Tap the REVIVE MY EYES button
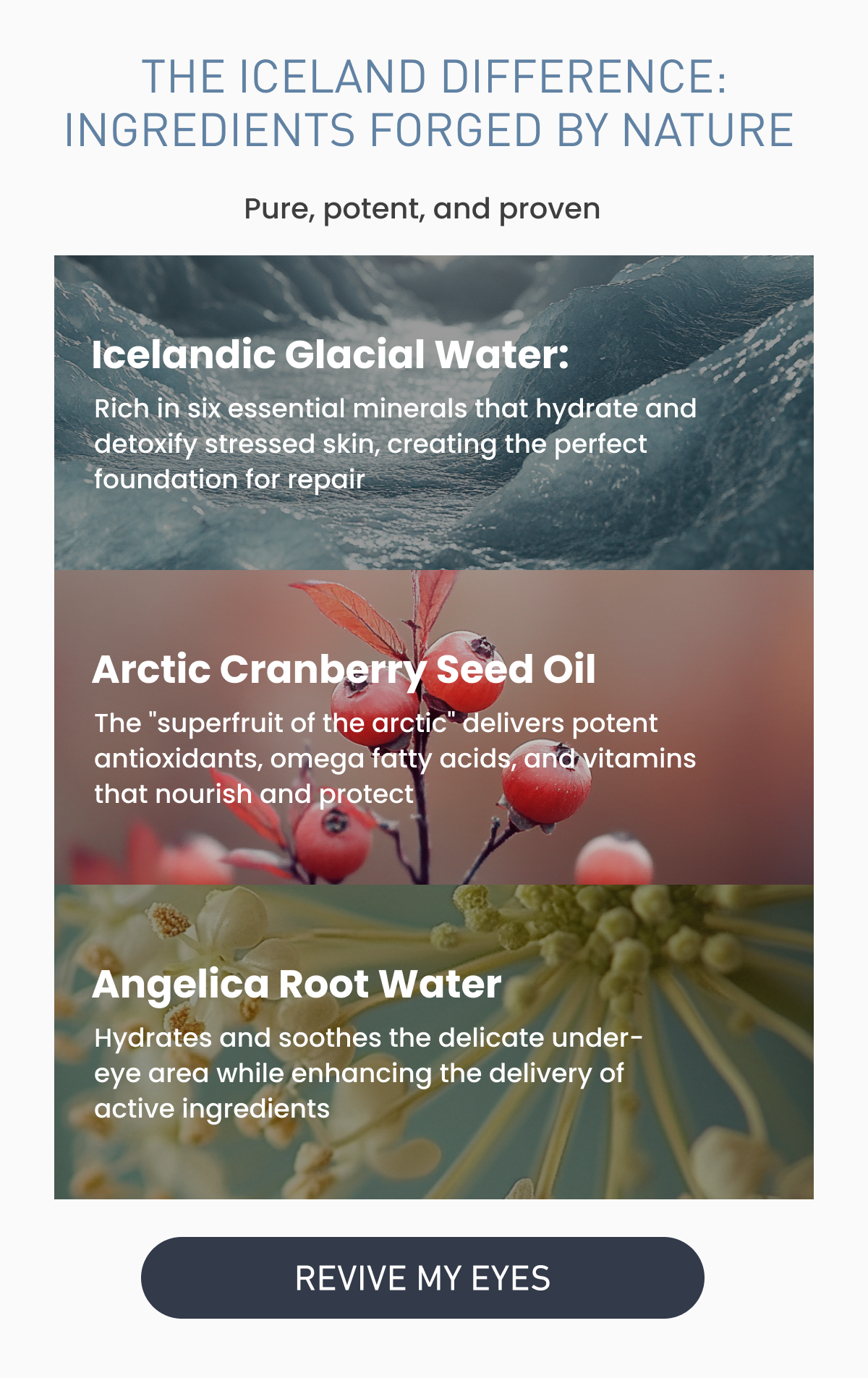 pyautogui.click(x=422, y=1277)
